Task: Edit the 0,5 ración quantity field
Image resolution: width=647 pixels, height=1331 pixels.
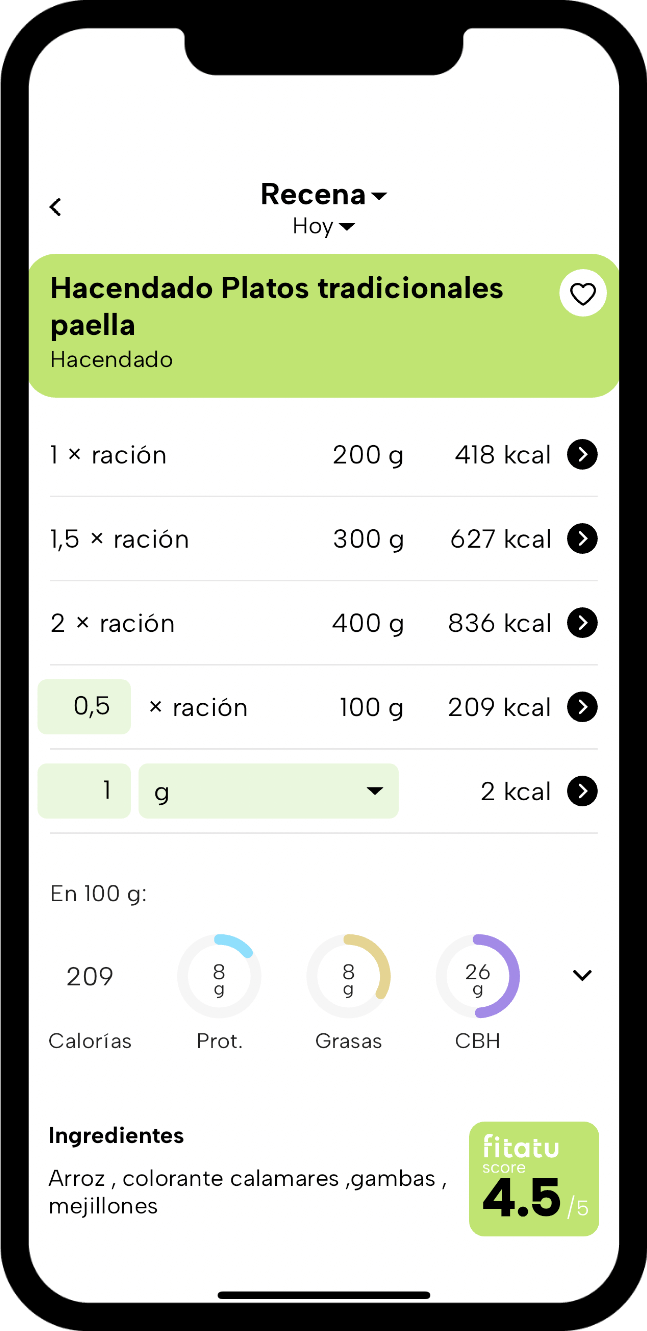Action: click(84, 707)
